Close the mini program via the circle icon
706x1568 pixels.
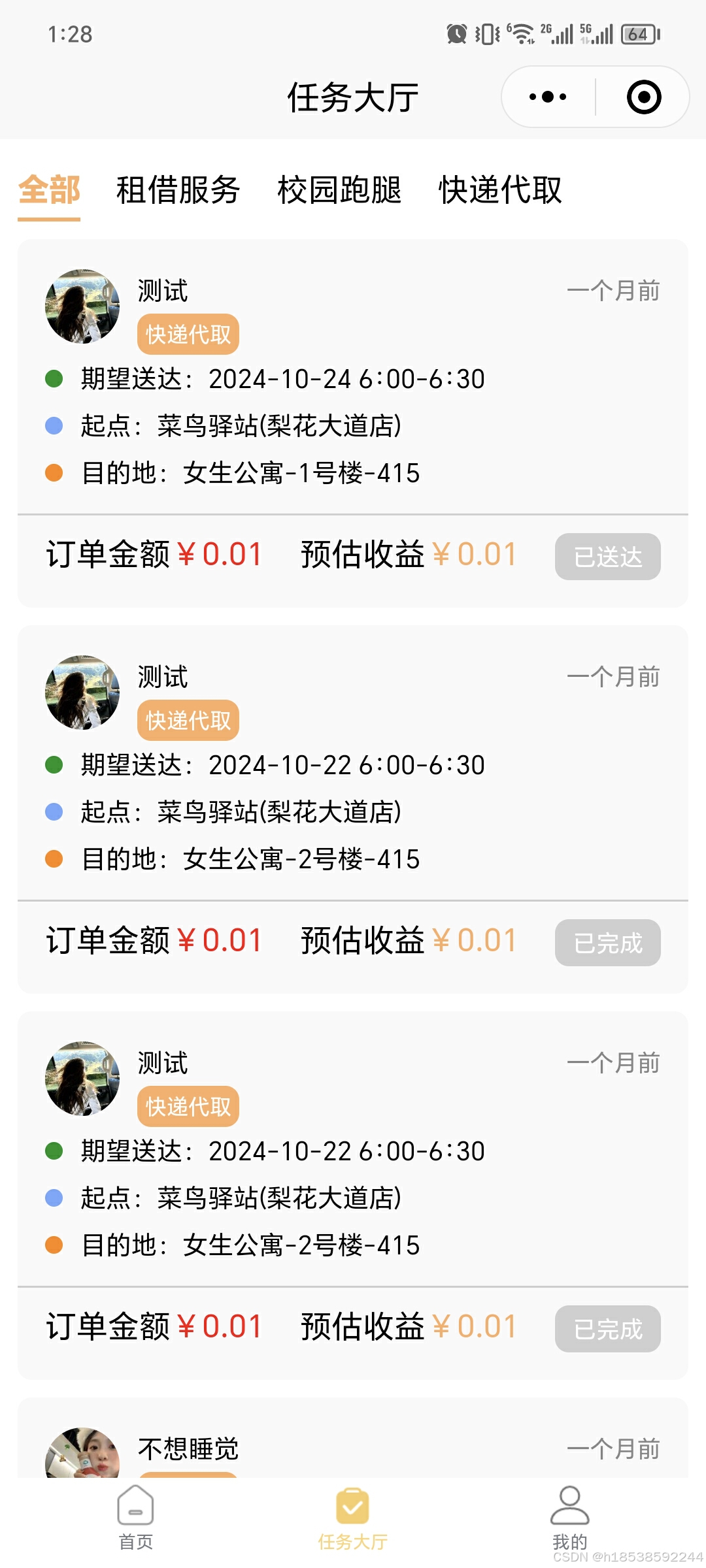tap(643, 97)
